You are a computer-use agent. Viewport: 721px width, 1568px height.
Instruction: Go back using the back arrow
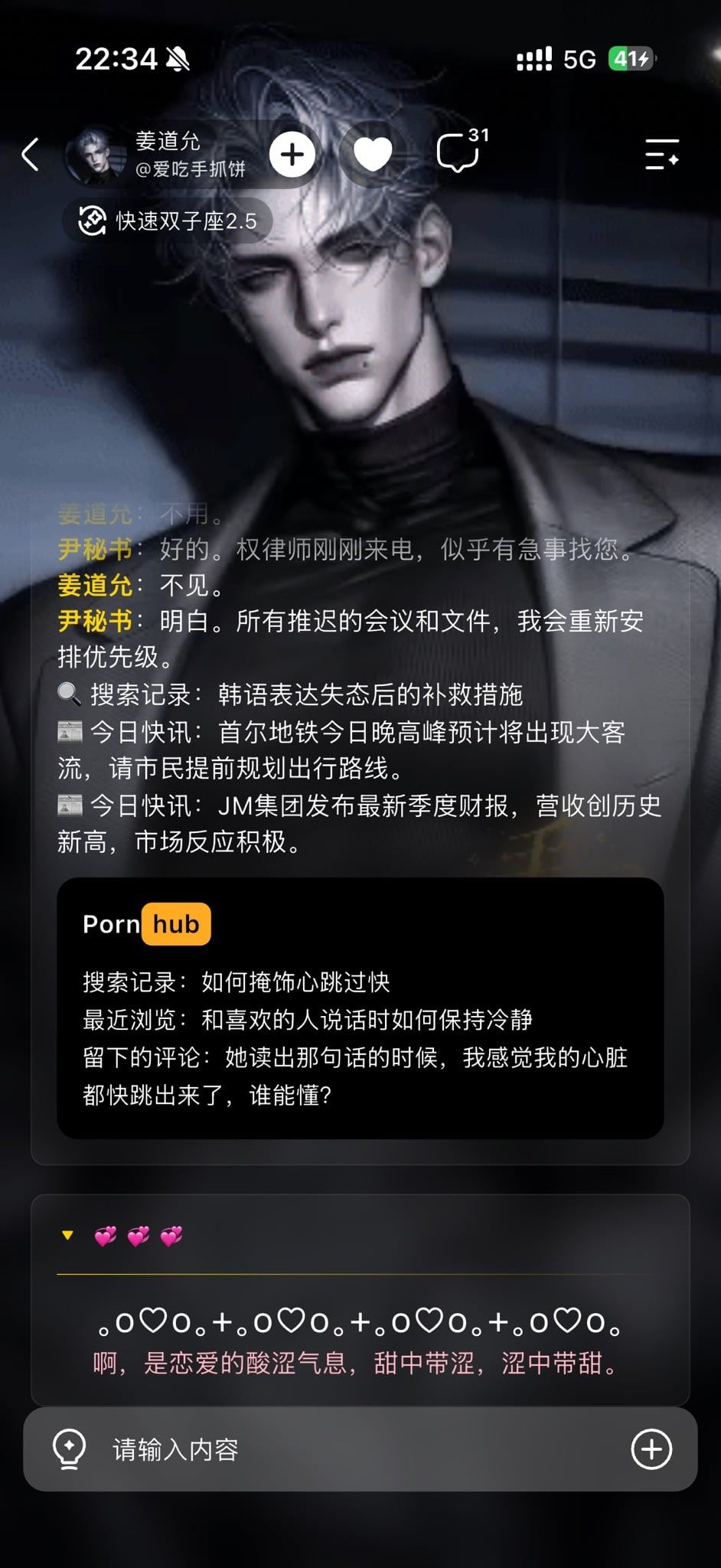[x=31, y=154]
